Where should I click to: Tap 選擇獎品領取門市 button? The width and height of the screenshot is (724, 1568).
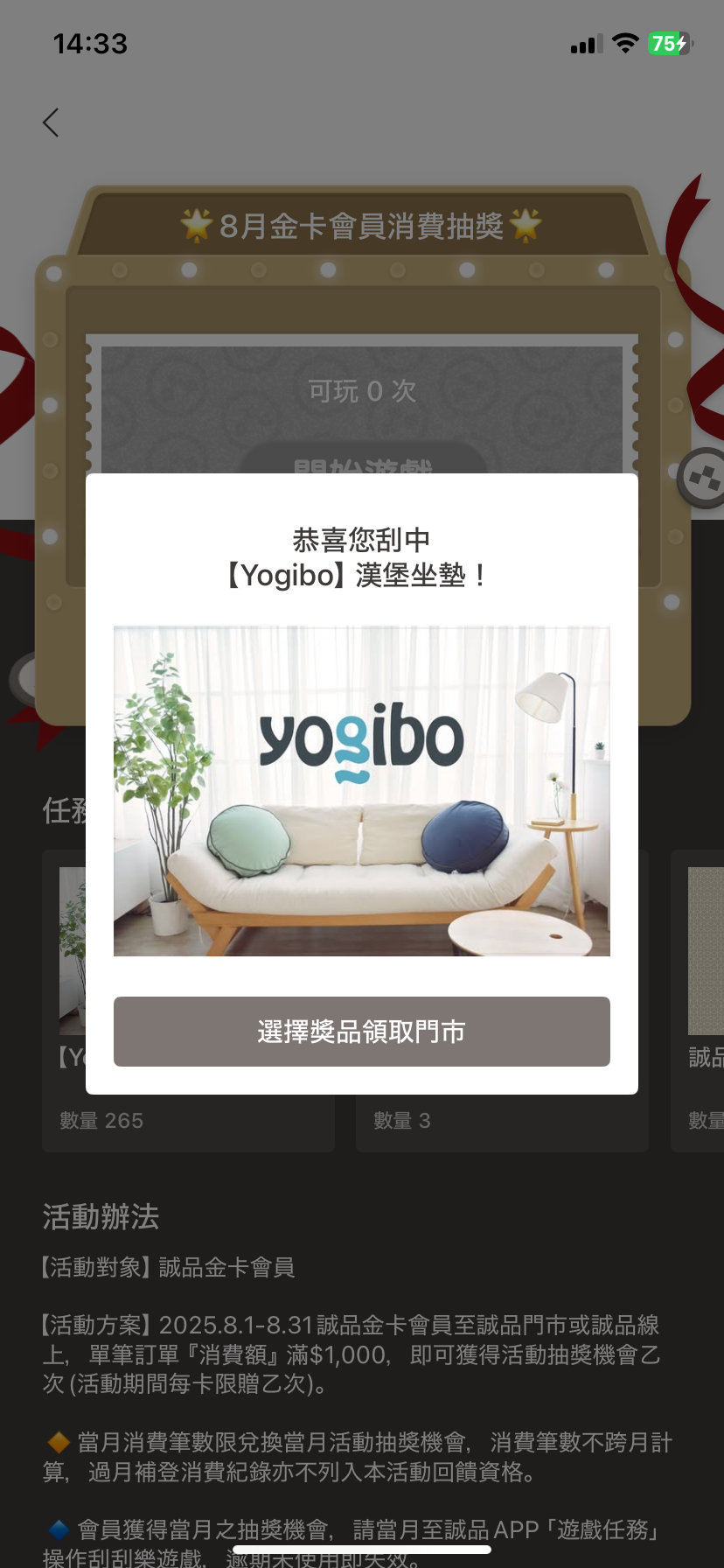[x=361, y=1032]
